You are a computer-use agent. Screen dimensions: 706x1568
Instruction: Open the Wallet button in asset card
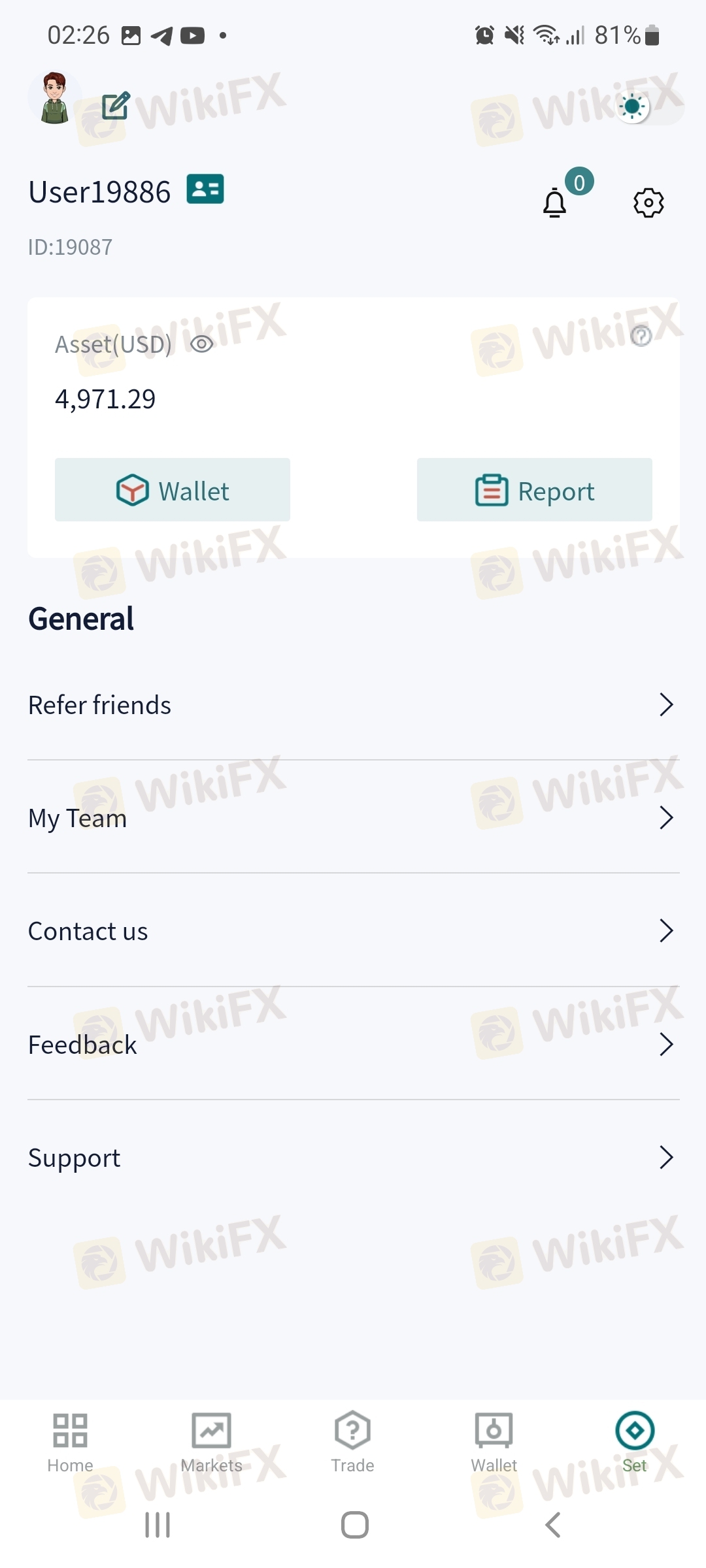coord(173,490)
